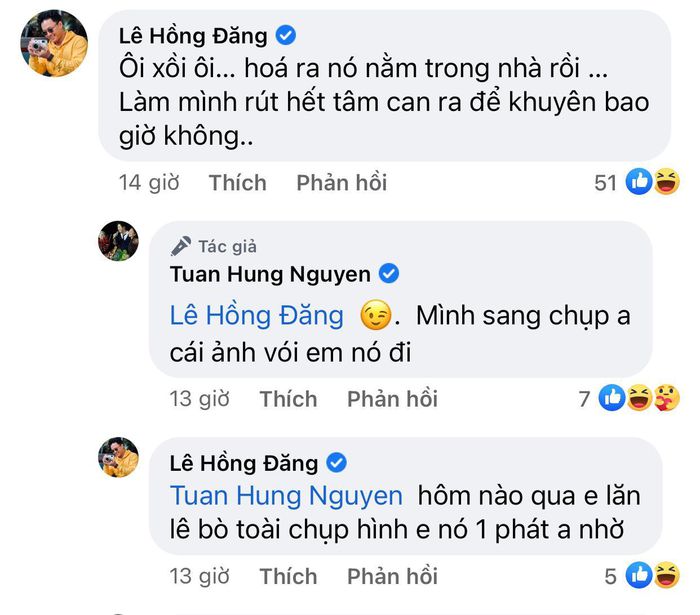The image size is (700, 615).
Task: Hit Phản hồi under Tuan Hung Nguyen's reply
Action: click(392, 399)
